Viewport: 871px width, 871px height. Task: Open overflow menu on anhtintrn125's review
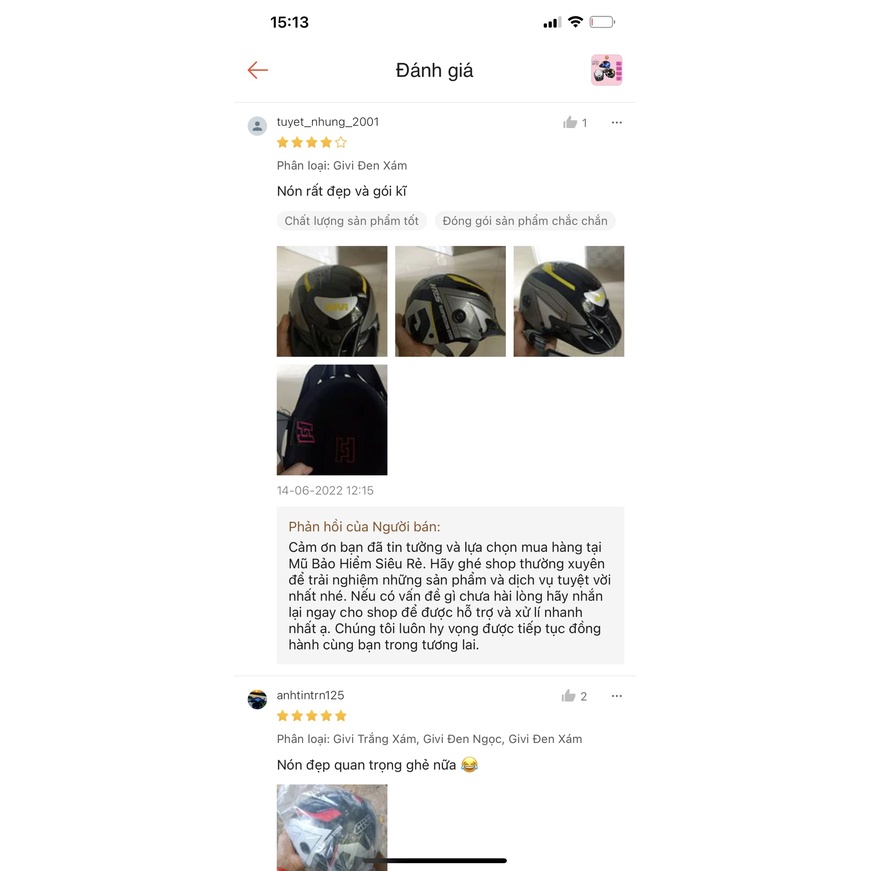[616, 696]
